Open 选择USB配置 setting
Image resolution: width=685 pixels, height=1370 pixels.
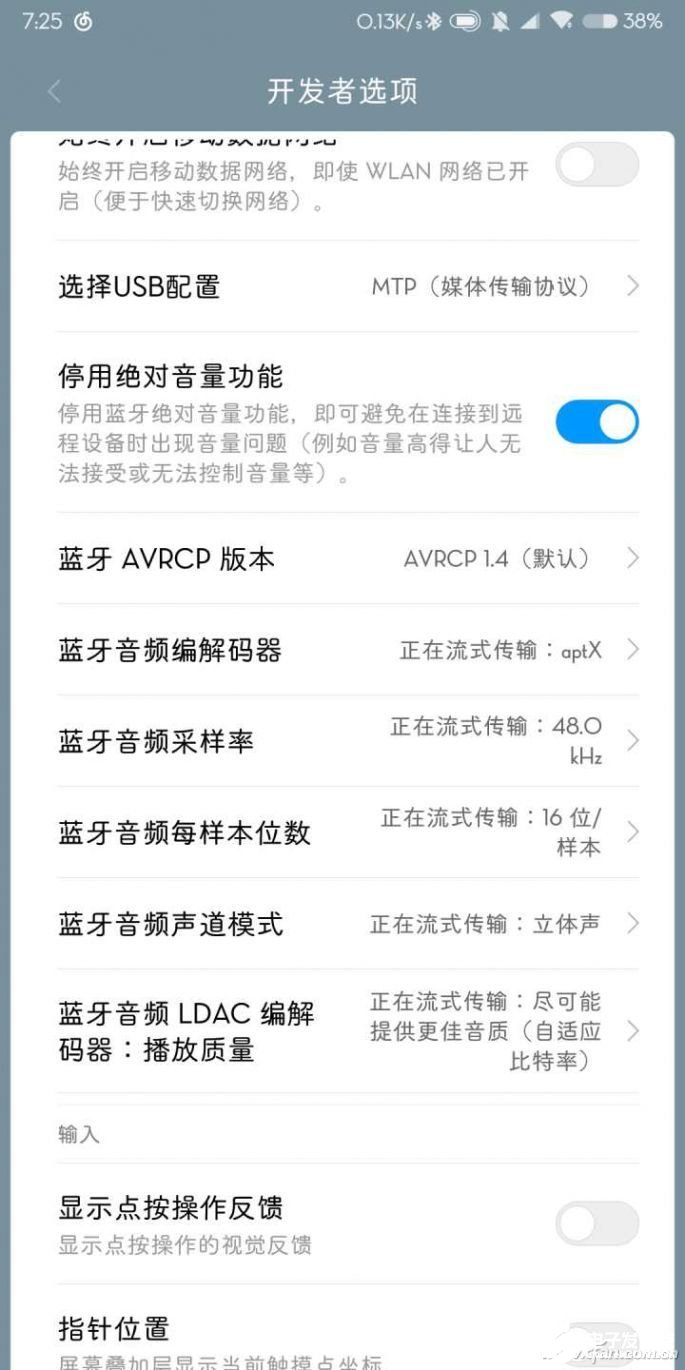pos(348,287)
